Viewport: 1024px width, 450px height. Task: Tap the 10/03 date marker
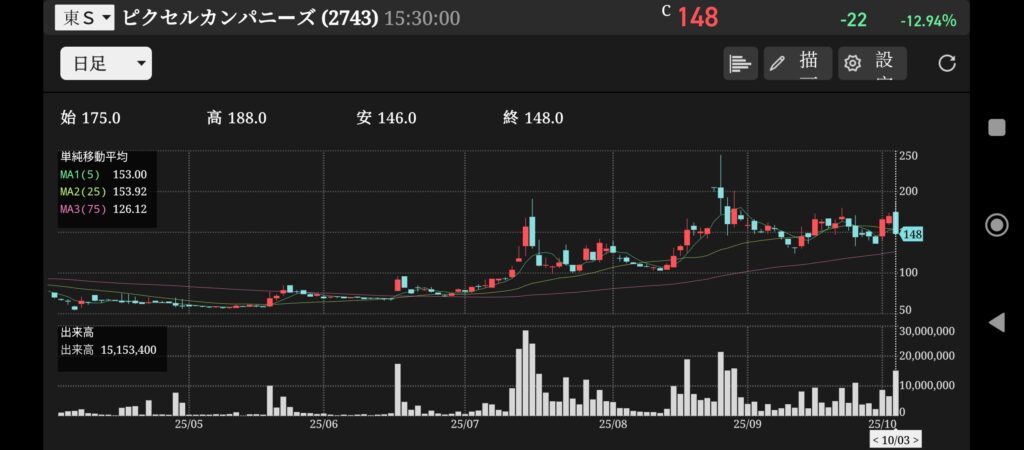point(895,440)
